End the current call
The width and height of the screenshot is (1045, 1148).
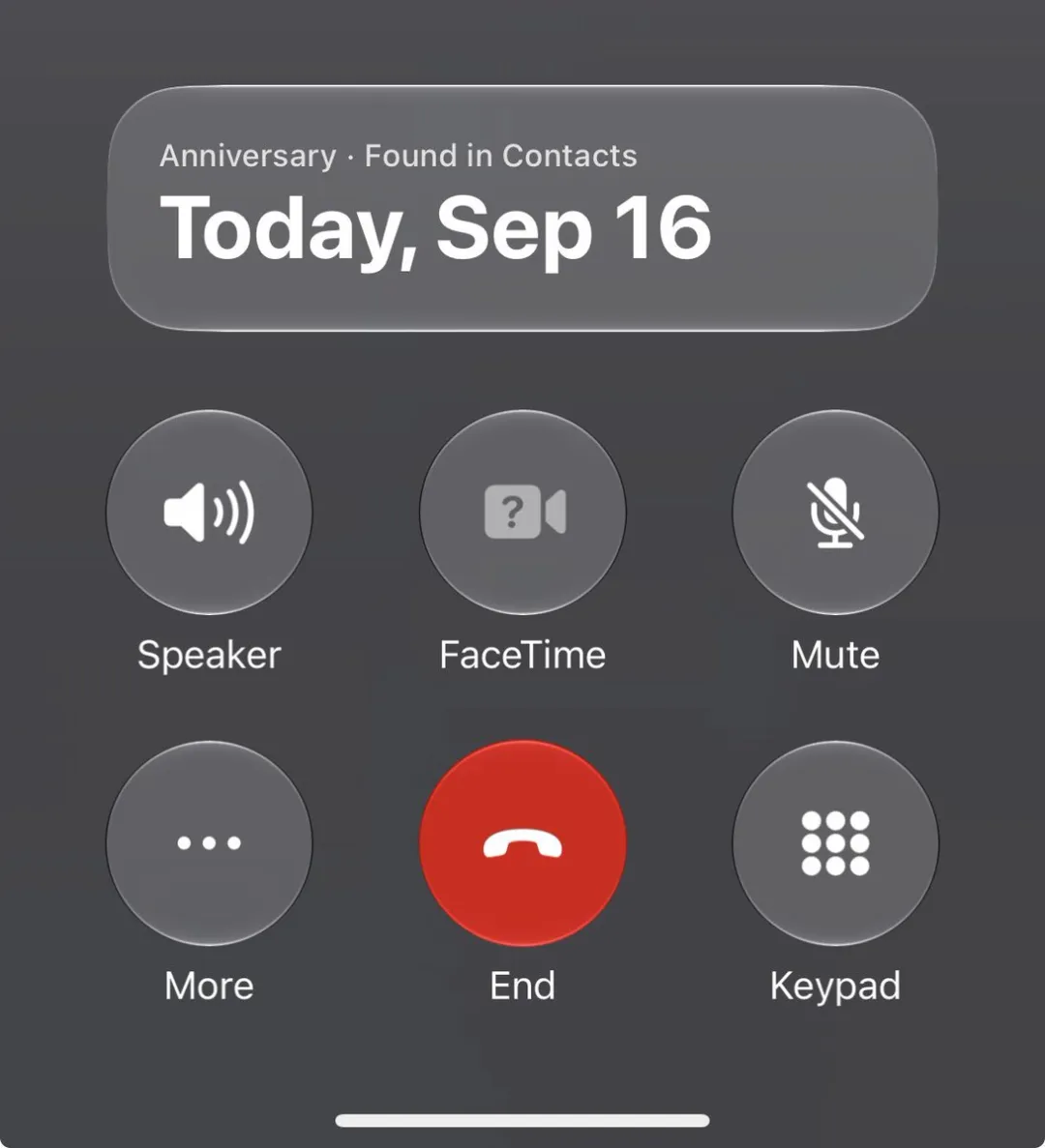pos(522,842)
